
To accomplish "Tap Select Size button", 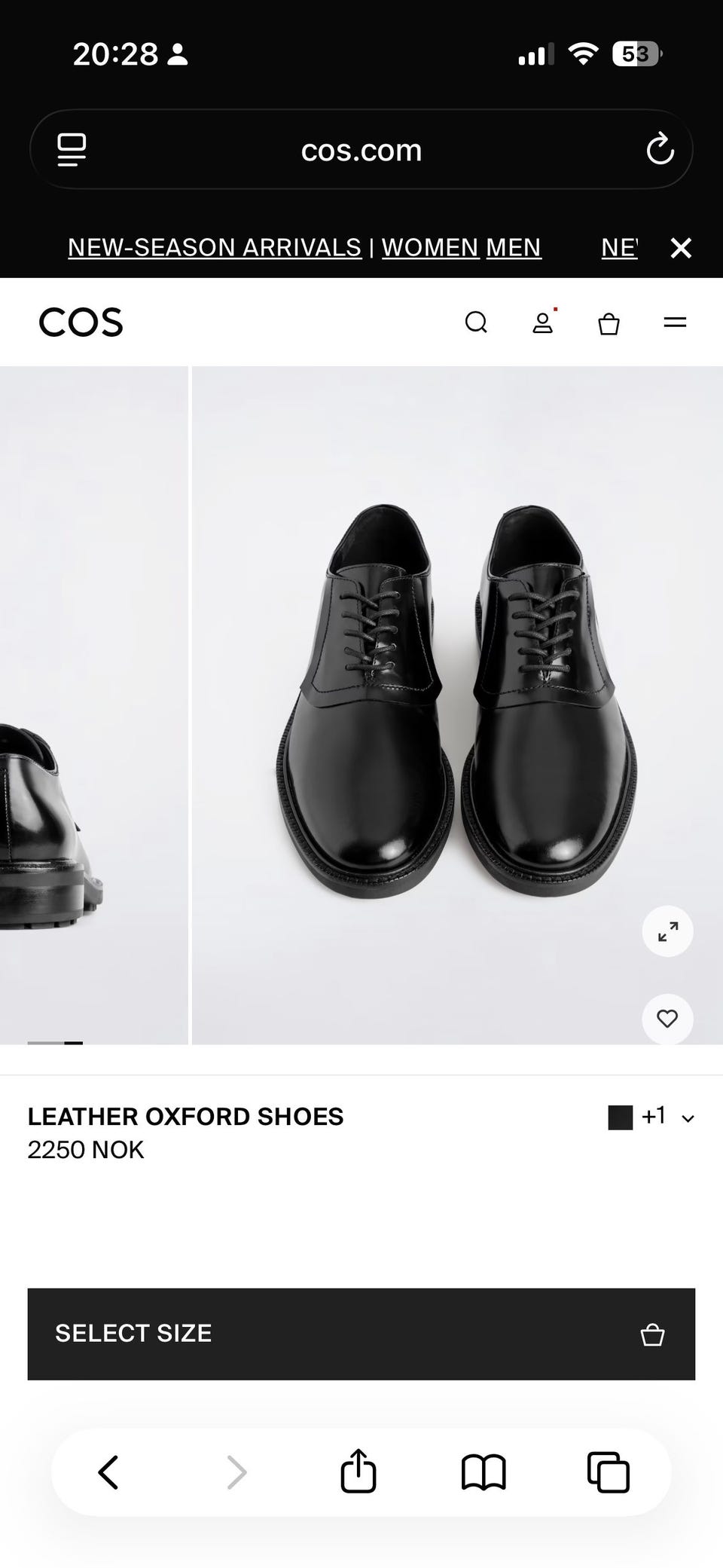I will tap(361, 1334).
